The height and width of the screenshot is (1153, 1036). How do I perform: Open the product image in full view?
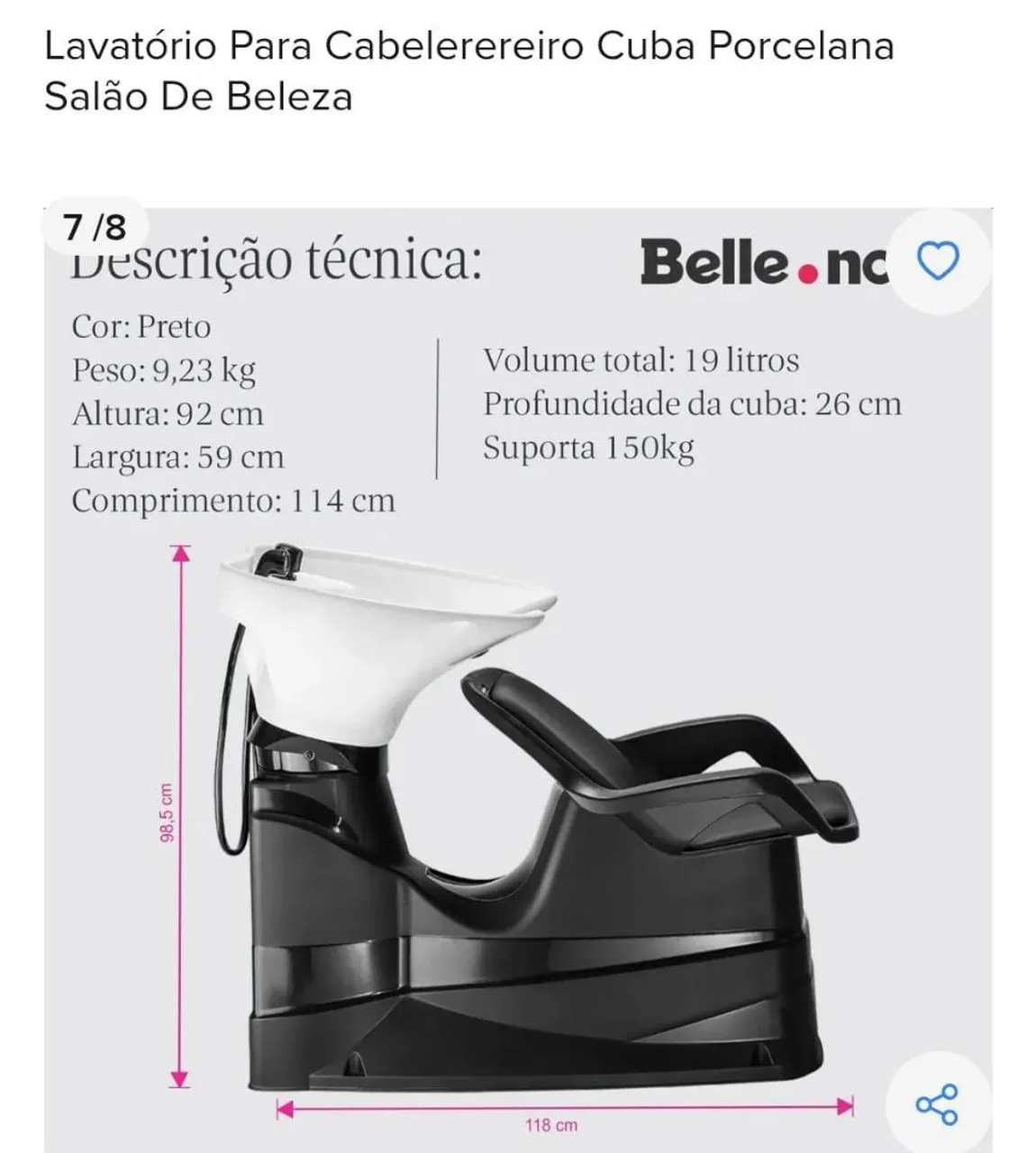click(x=518, y=680)
